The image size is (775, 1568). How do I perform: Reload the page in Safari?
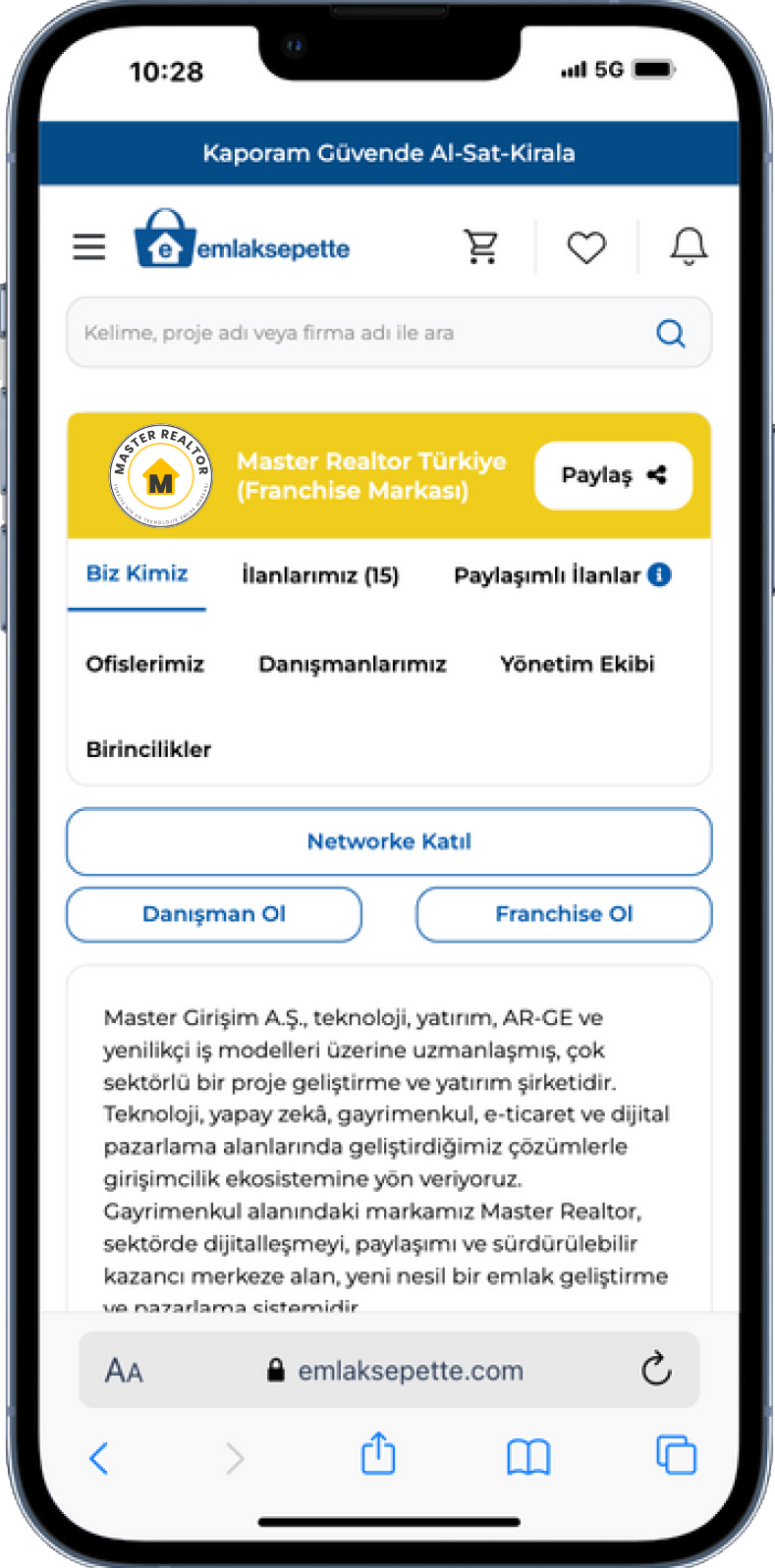coord(655,1369)
